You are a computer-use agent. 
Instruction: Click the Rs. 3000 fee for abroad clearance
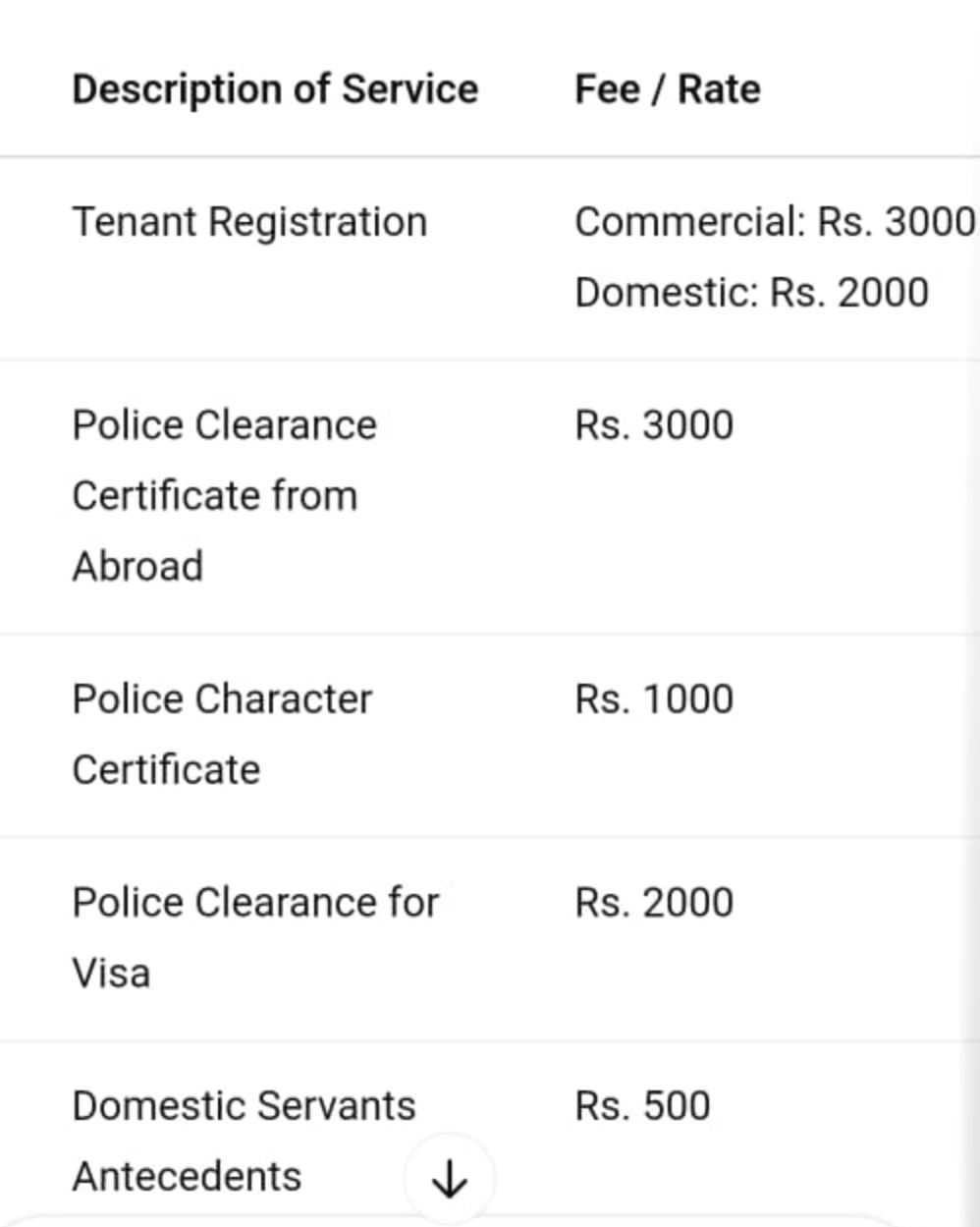(653, 424)
